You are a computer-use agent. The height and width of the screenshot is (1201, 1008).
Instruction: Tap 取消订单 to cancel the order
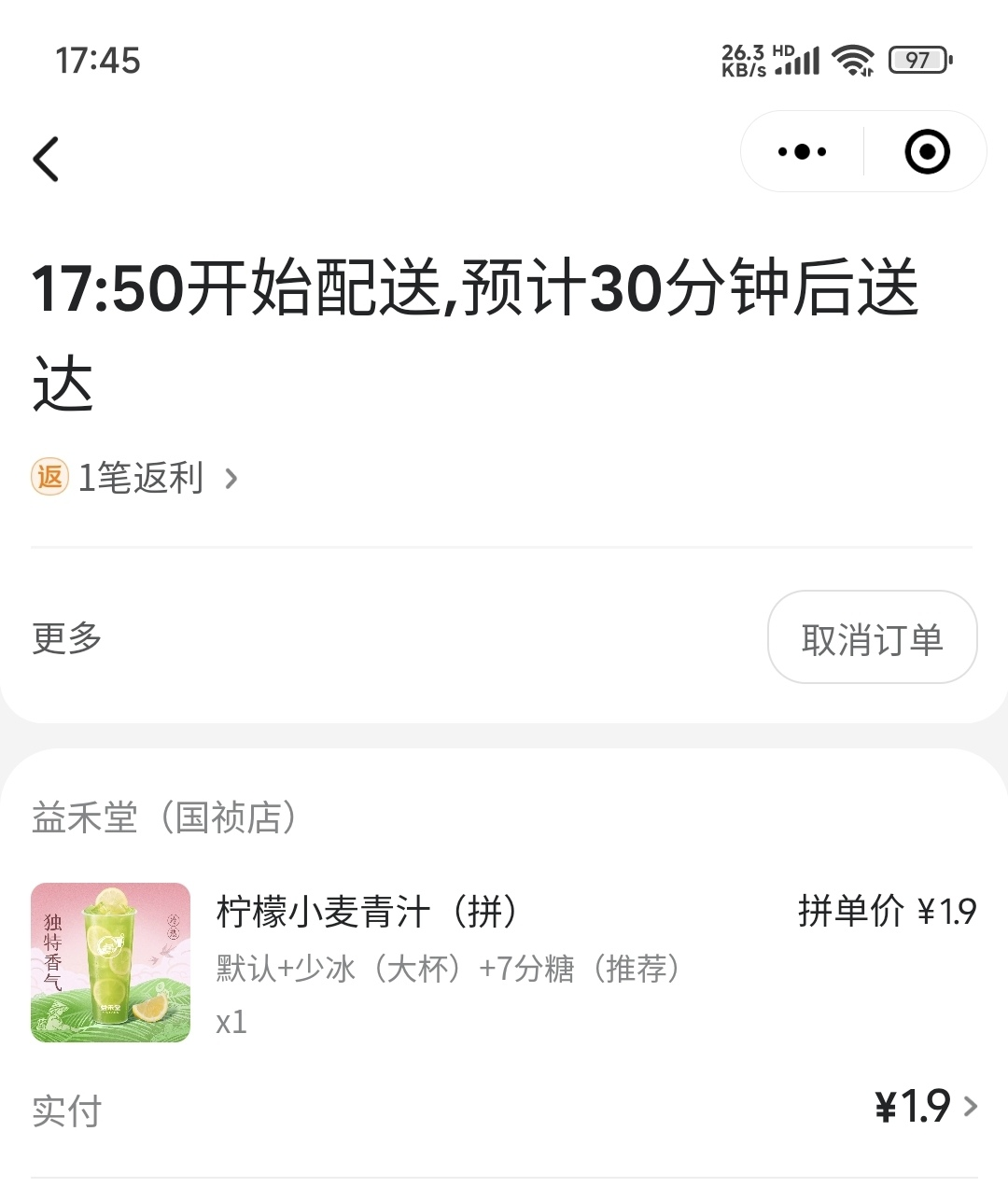pyautogui.click(x=872, y=638)
